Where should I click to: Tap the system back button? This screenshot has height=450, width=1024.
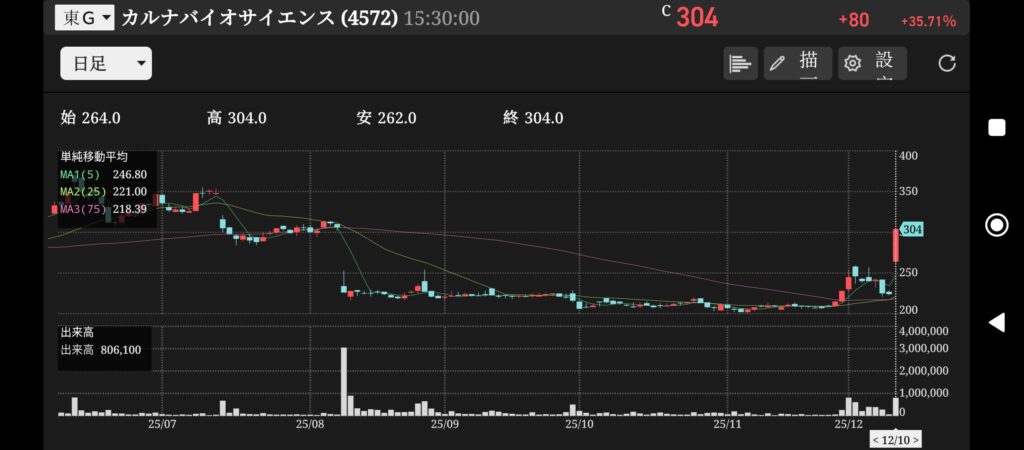click(996, 322)
